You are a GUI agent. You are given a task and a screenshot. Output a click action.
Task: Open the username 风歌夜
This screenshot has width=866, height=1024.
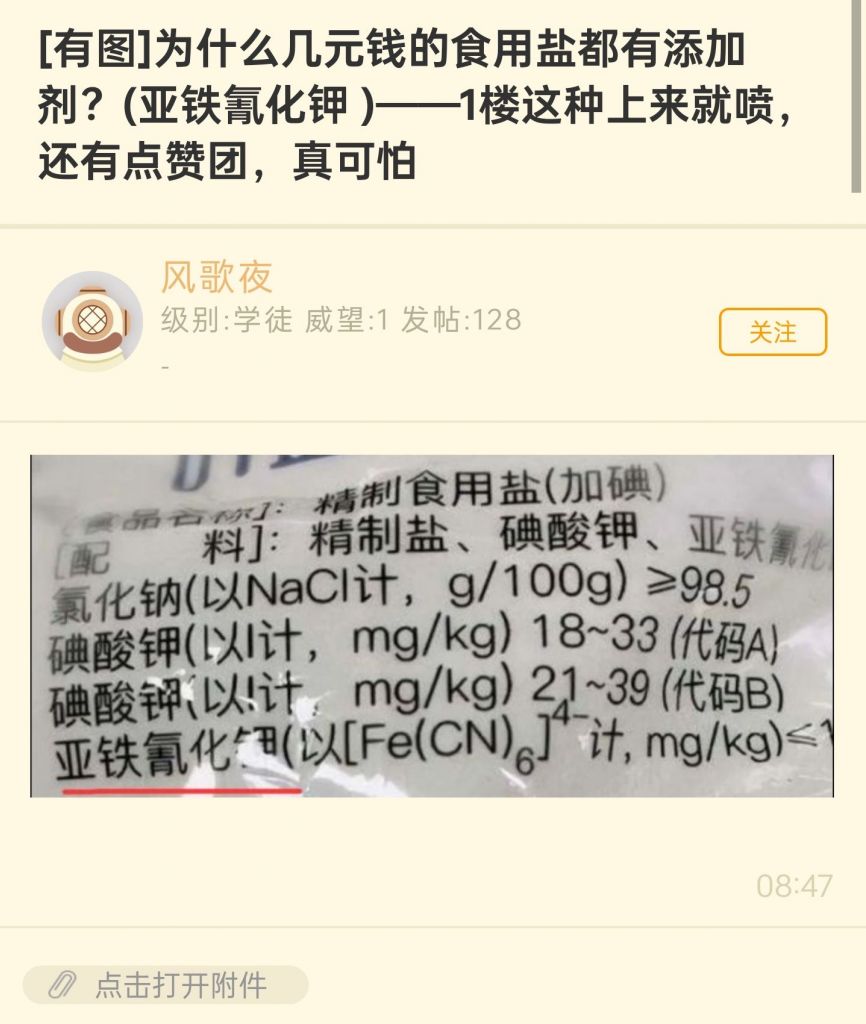point(216,277)
